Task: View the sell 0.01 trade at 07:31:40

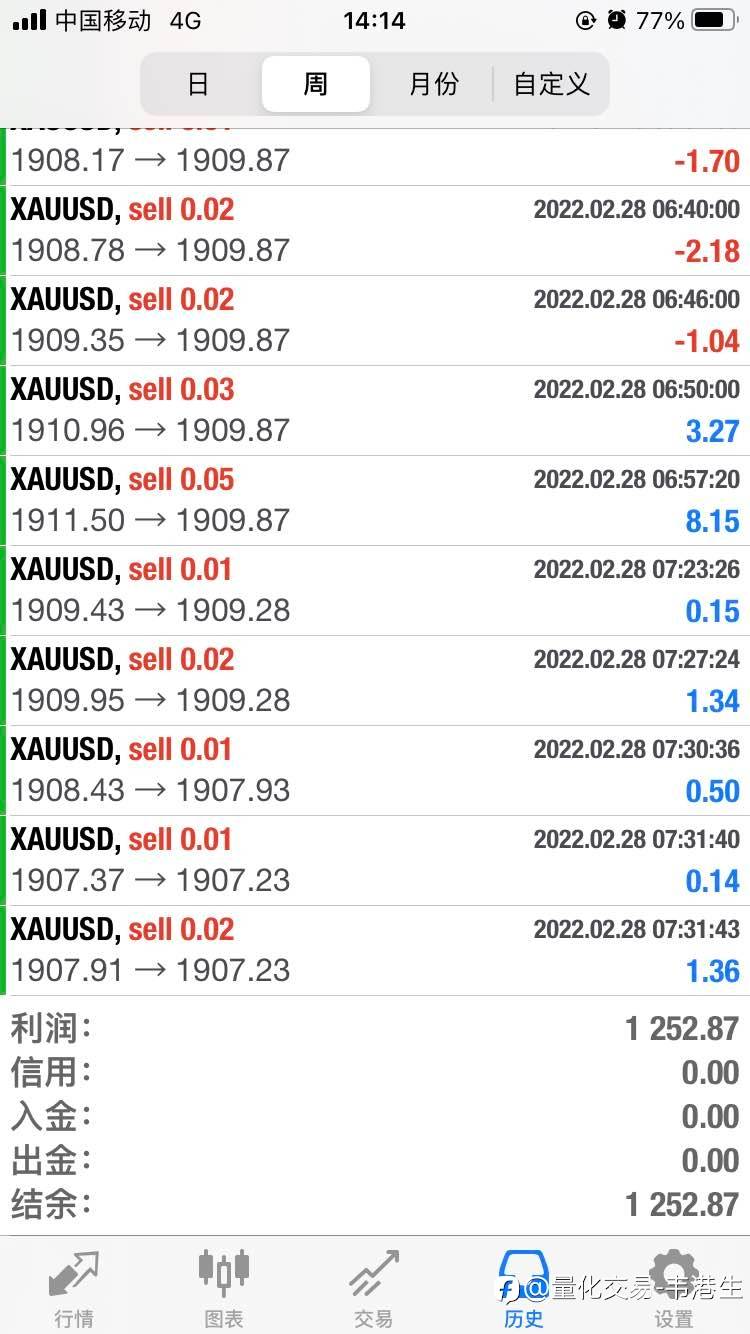Action: pos(375,860)
